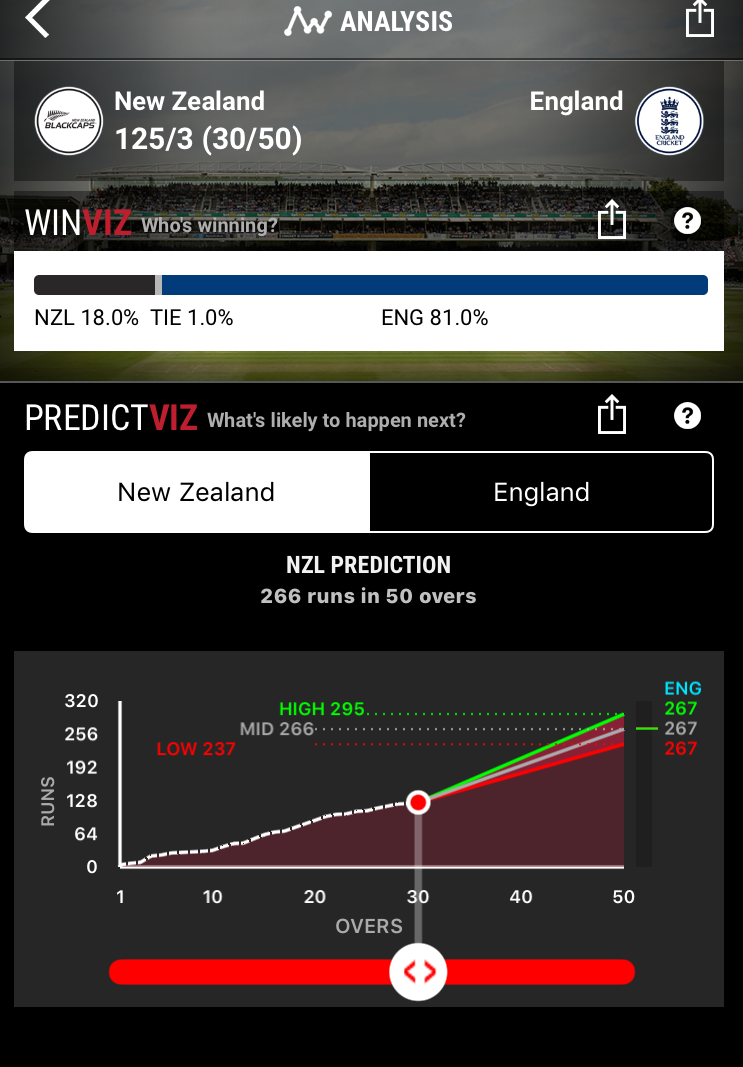Share the PredictViz prediction

click(x=611, y=415)
